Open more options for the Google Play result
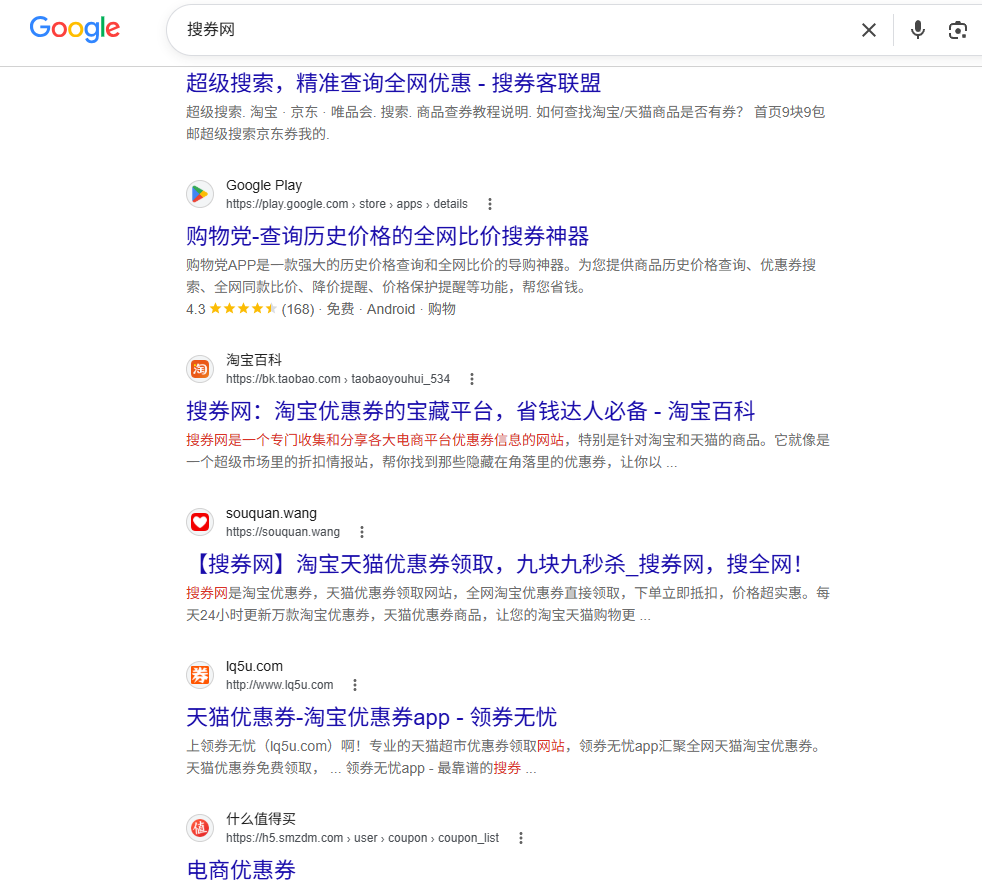This screenshot has width=982, height=881. (490, 204)
